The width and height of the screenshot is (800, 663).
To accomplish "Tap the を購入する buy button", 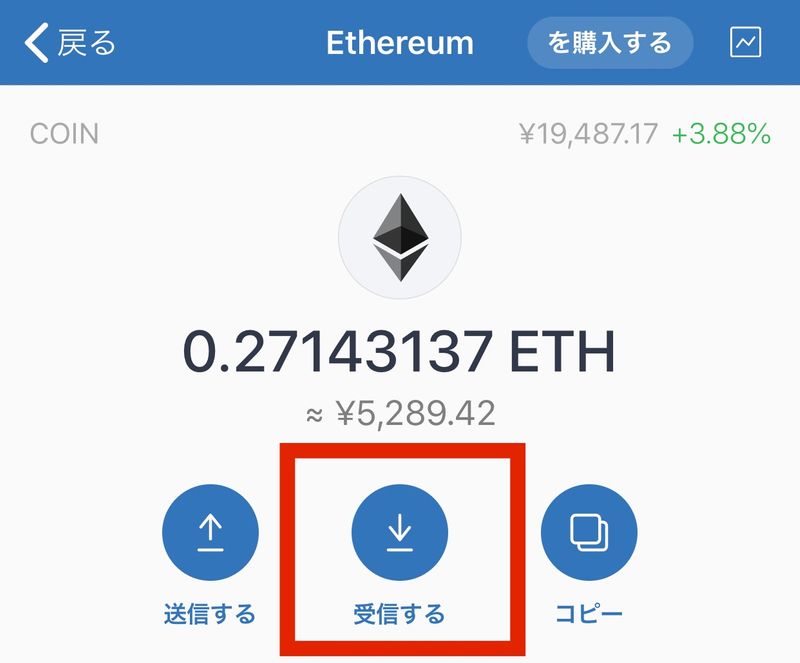I will coord(610,43).
